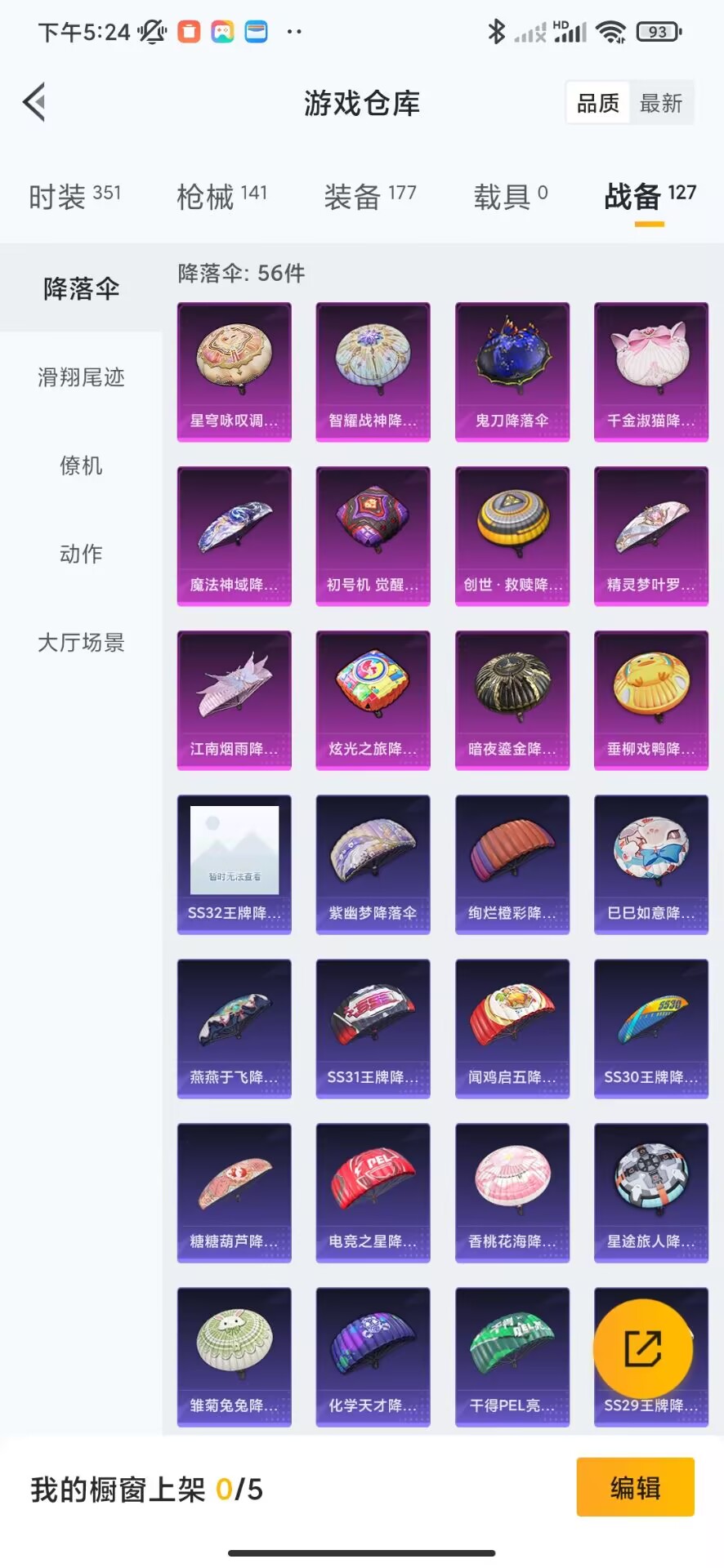Tap the 编辑 button
Screen dimensions: 724x1568
click(635, 1487)
